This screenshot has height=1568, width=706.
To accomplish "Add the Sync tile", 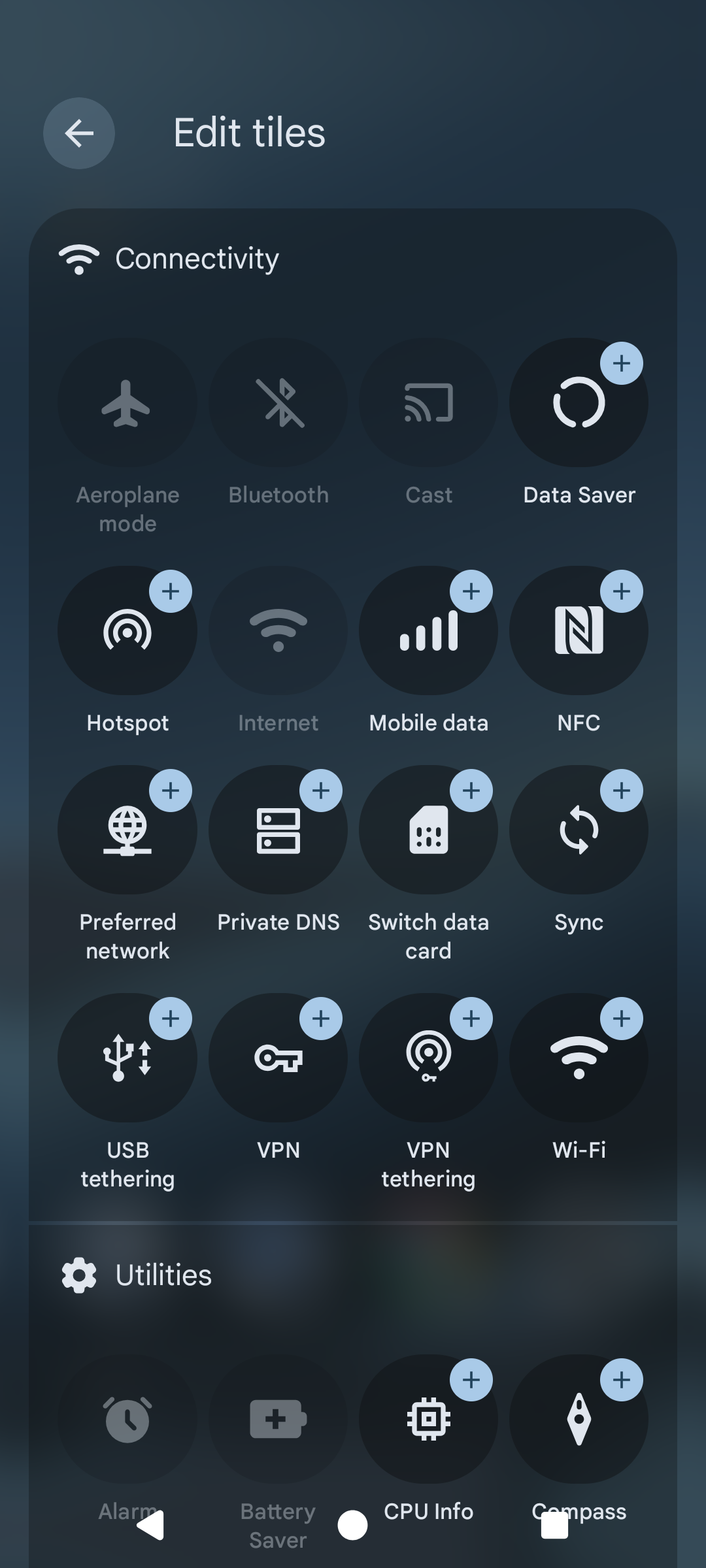I will [x=621, y=791].
